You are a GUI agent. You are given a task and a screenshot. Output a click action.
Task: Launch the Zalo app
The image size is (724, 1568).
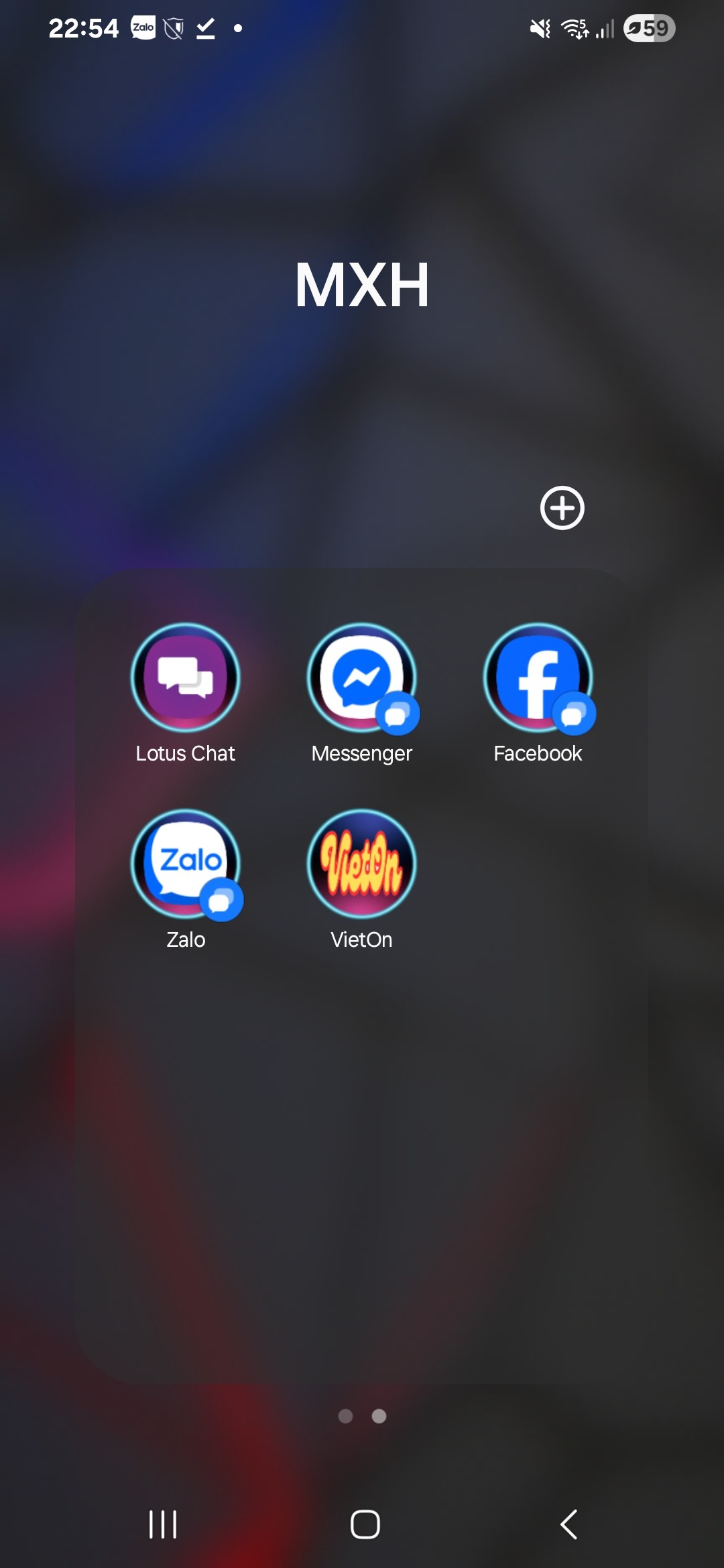tap(186, 864)
